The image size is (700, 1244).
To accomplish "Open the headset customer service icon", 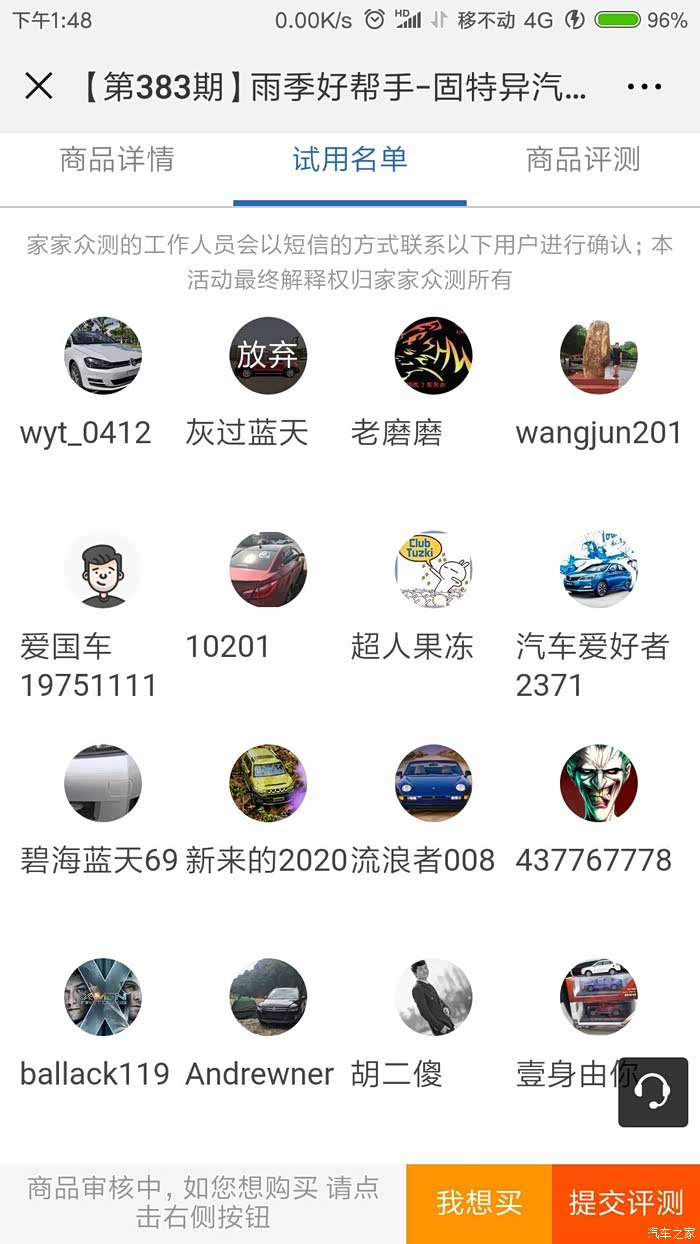I will pos(653,1092).
